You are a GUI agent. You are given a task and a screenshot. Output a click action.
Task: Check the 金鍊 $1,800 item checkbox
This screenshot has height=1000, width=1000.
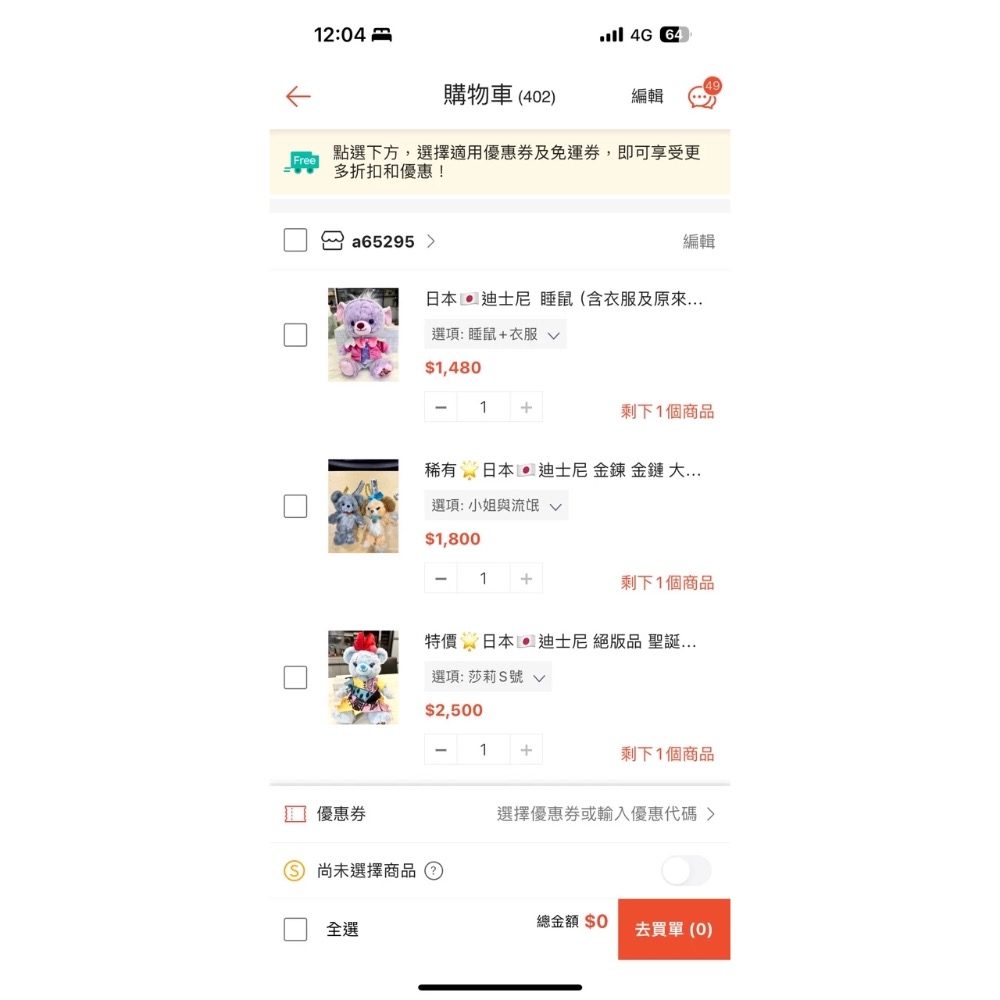point(295,506)
